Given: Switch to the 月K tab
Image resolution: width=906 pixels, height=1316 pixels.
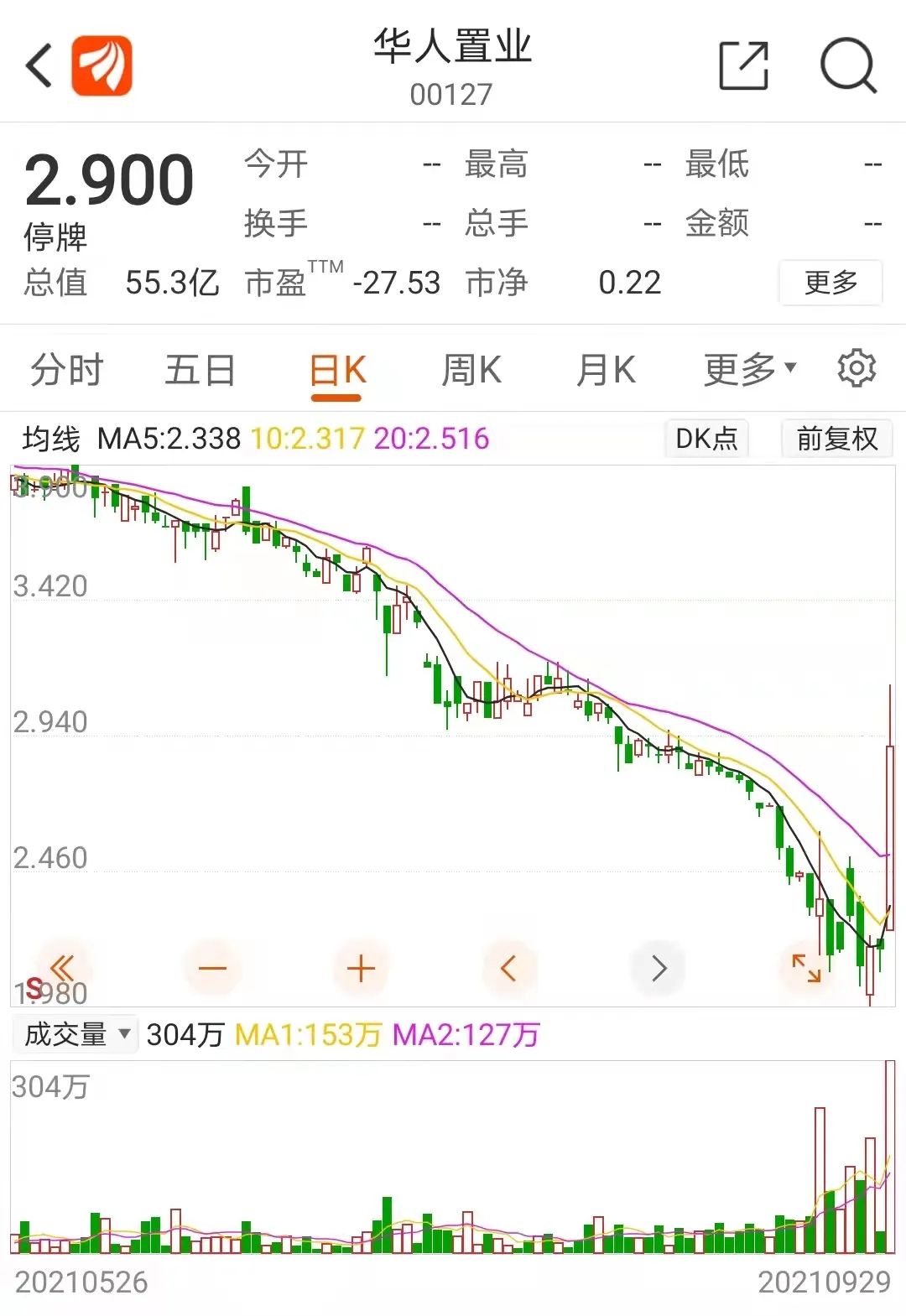Looking at the screenshot, I should click(607, 369).
